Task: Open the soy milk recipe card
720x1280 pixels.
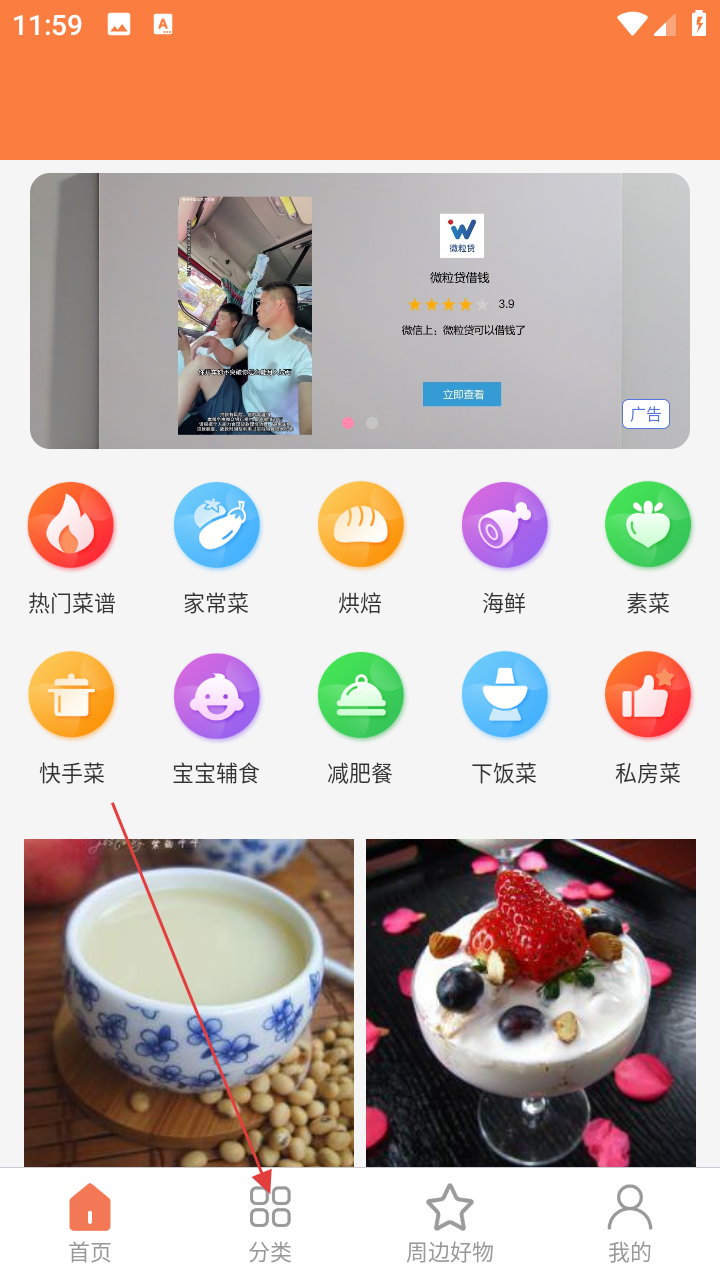Action: (189, 1002)
